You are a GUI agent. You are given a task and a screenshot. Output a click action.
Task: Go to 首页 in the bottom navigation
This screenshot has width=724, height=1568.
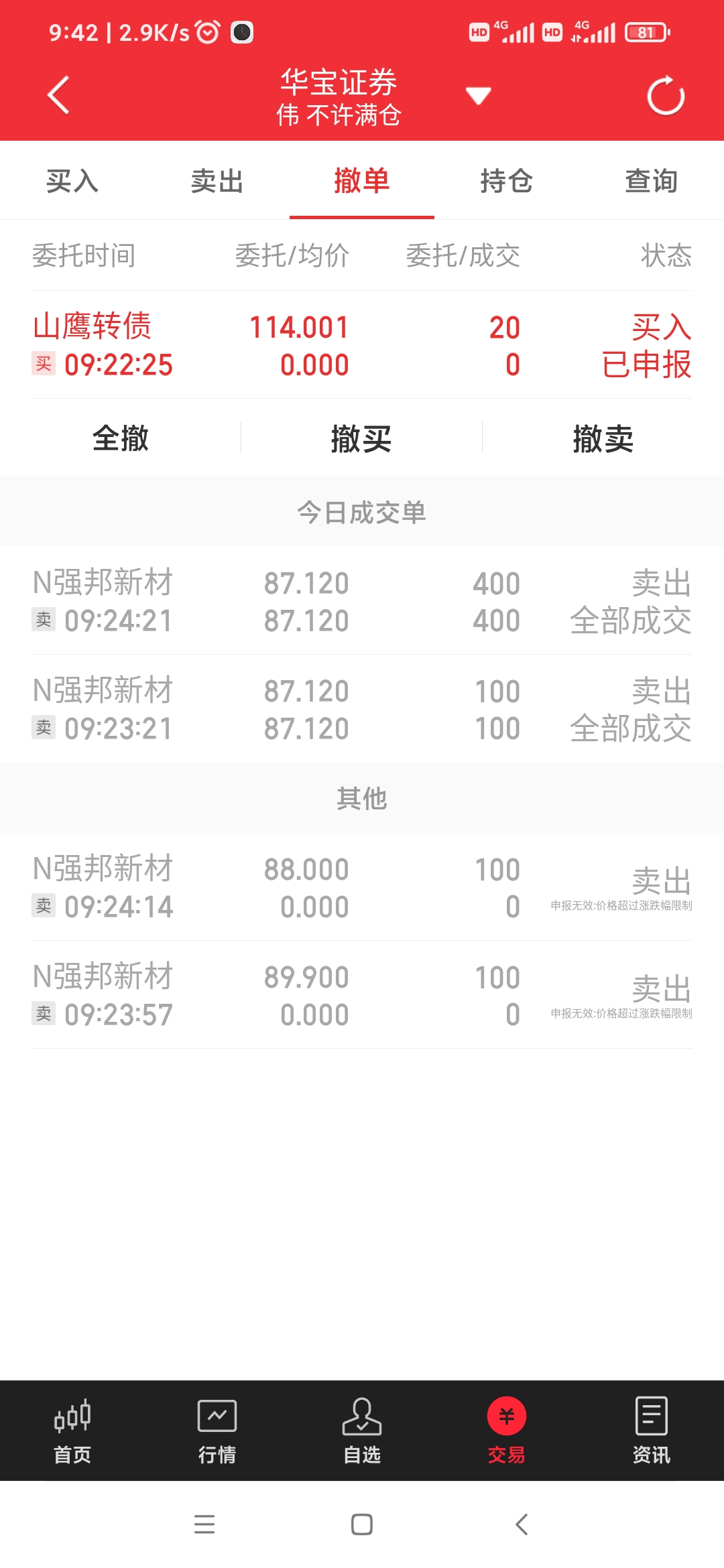72,1431
